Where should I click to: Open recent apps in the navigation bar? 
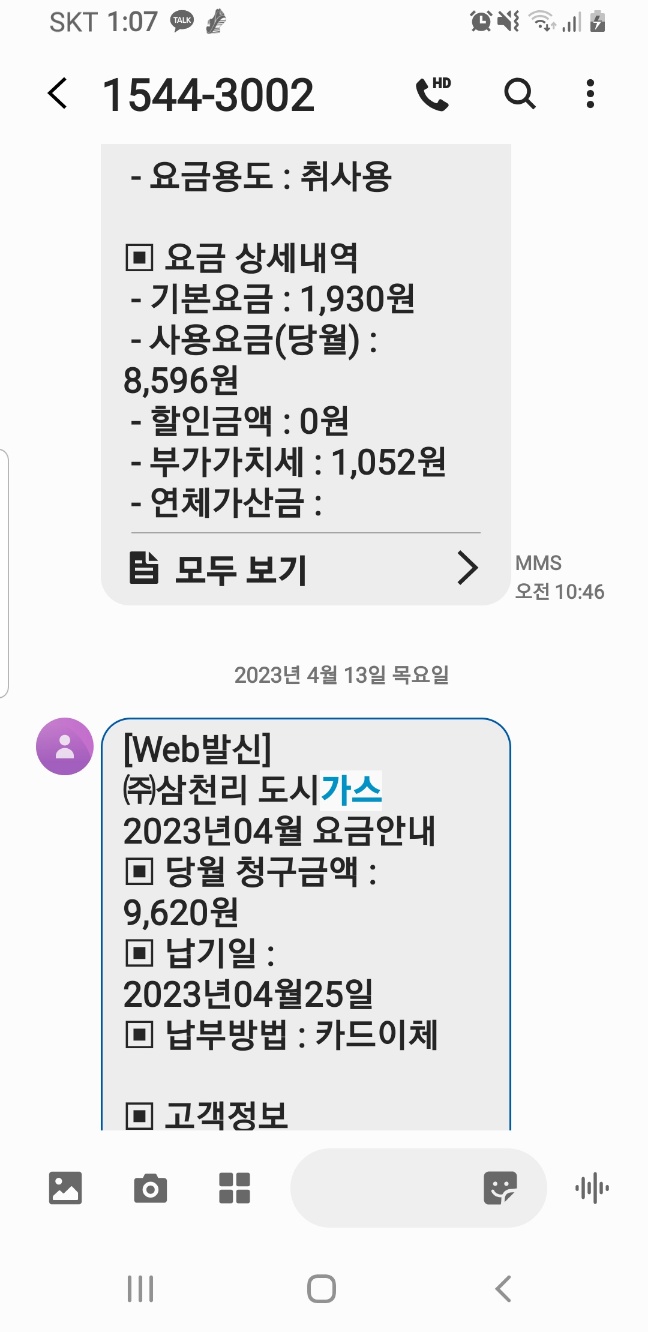[140, 1289]
